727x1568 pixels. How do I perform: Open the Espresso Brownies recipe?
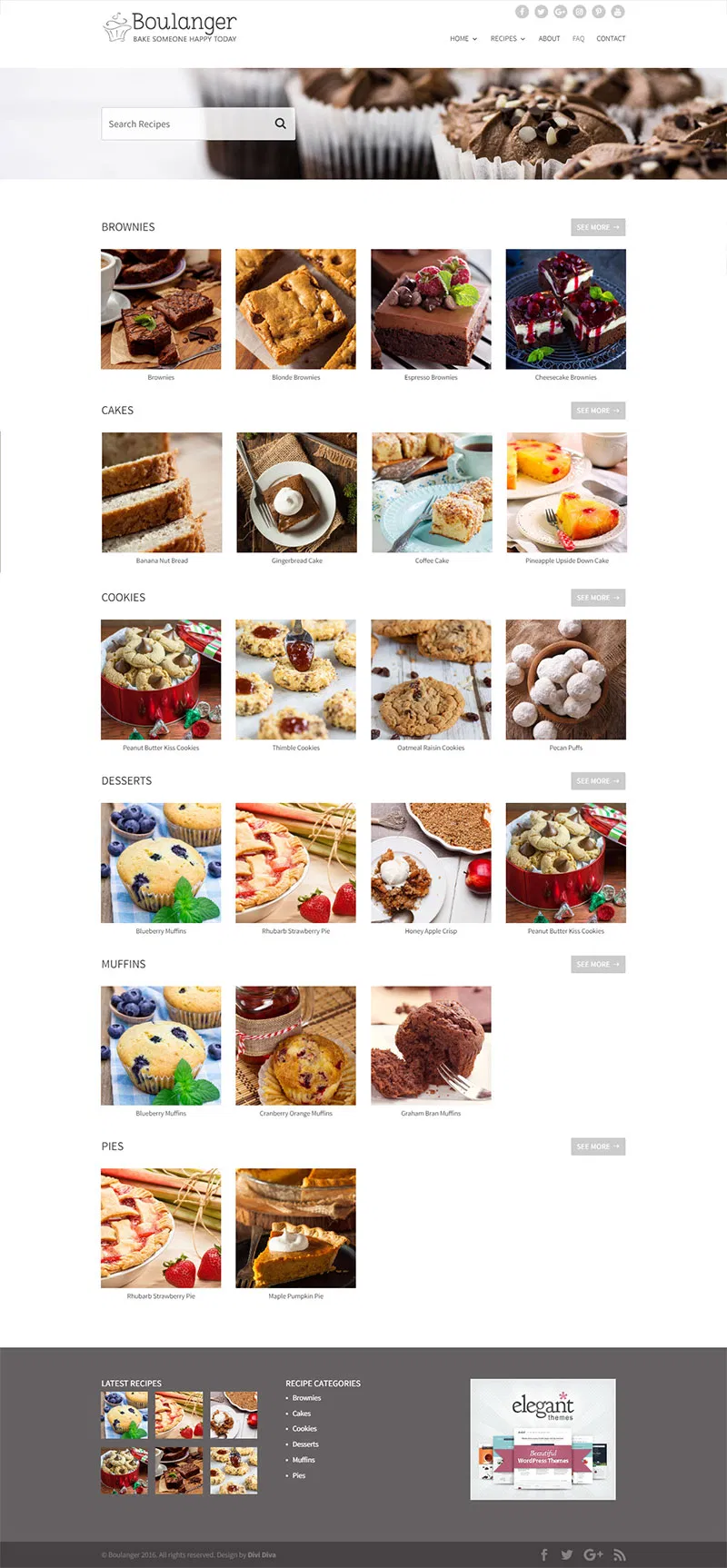pos(431,310)
